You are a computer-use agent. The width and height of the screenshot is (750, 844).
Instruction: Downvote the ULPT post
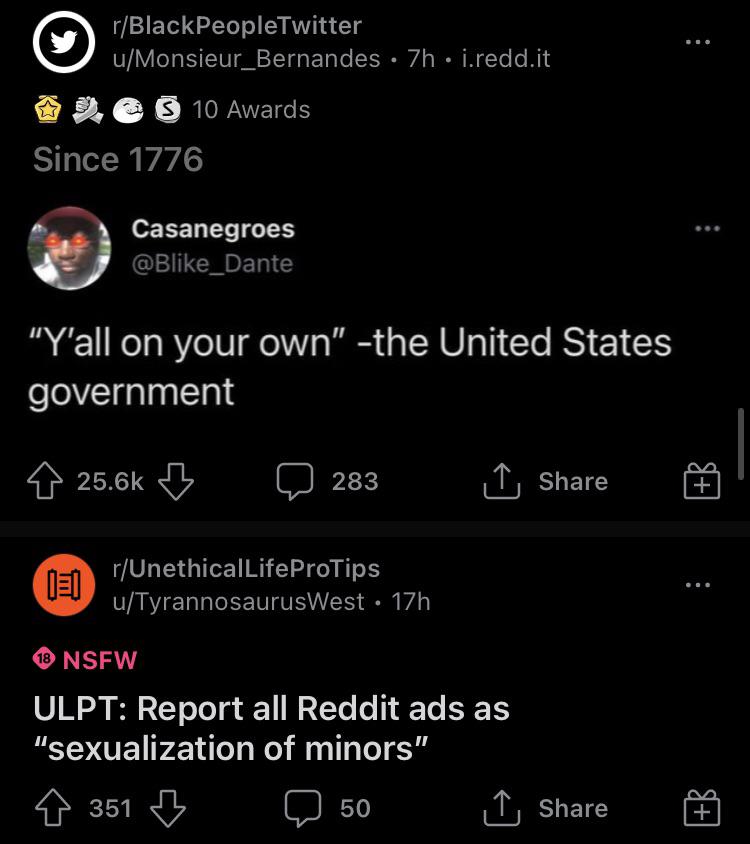coord(167,808)
